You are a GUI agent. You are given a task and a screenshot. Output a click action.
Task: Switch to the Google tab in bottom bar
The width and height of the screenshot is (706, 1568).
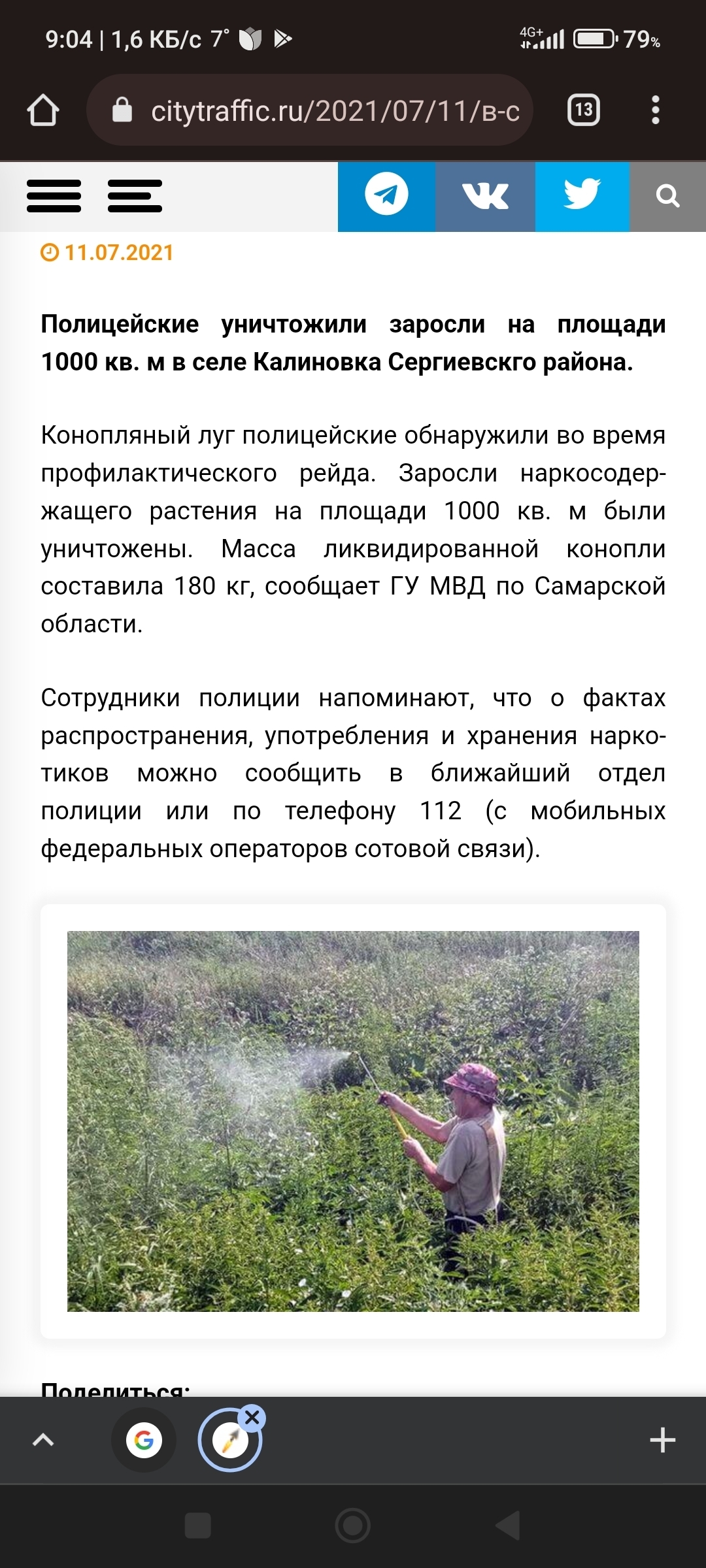(144, 1440)
